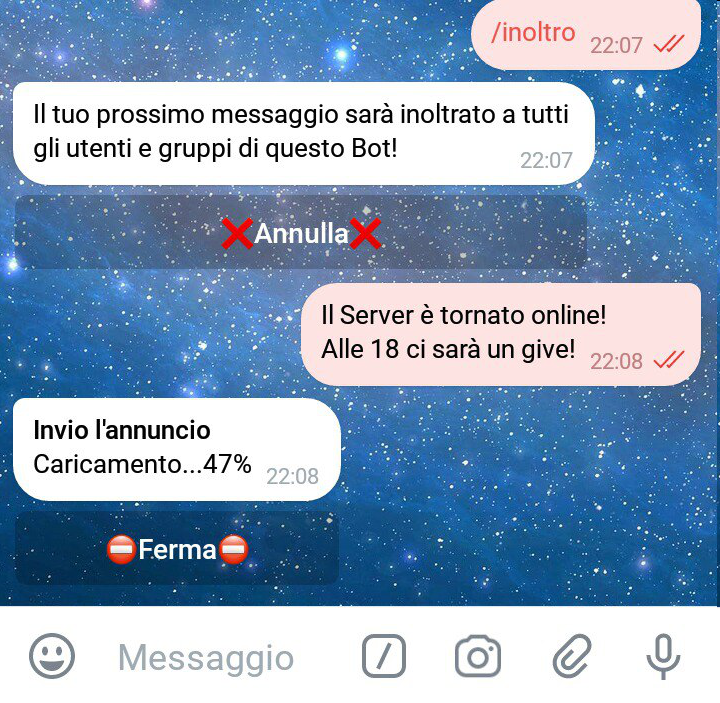720x703 pixels.
Task: Focus the Messaggio text field
Action: [x=206, y=658]
